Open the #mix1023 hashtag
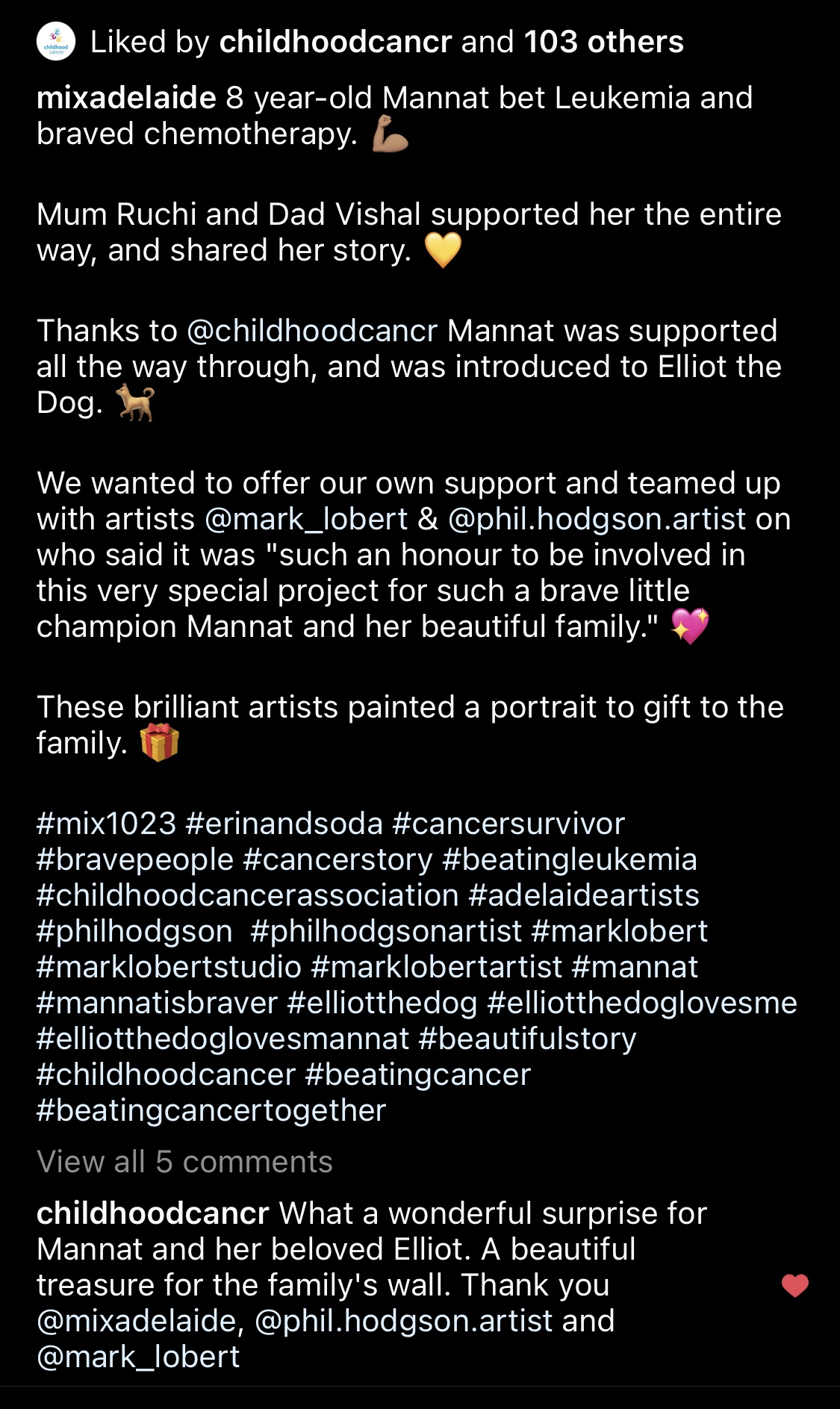Image resolution: width=840 pixels, height=1409 pixels. [x=106, y=824]
